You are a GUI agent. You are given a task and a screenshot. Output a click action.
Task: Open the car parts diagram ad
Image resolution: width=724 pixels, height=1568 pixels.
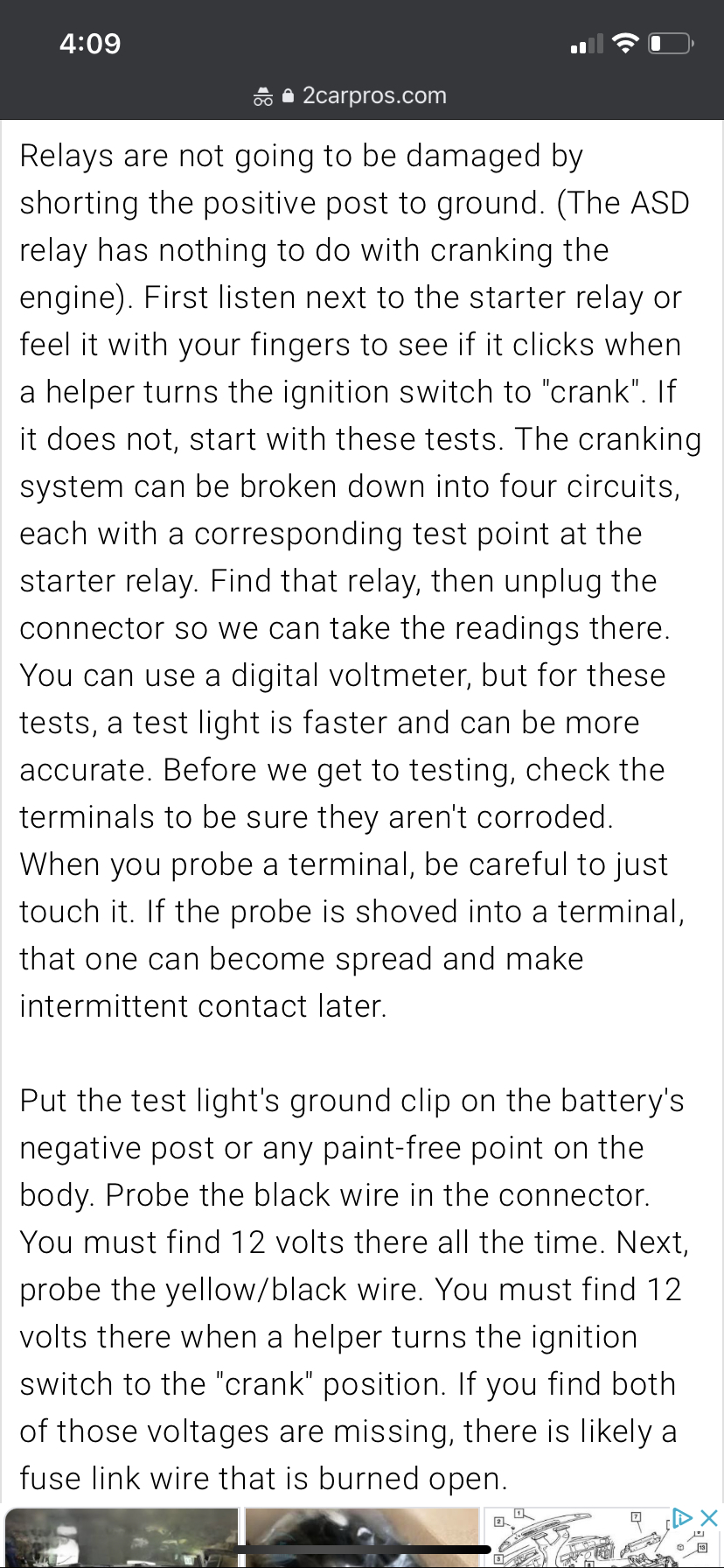click(x=586, y=1542)
